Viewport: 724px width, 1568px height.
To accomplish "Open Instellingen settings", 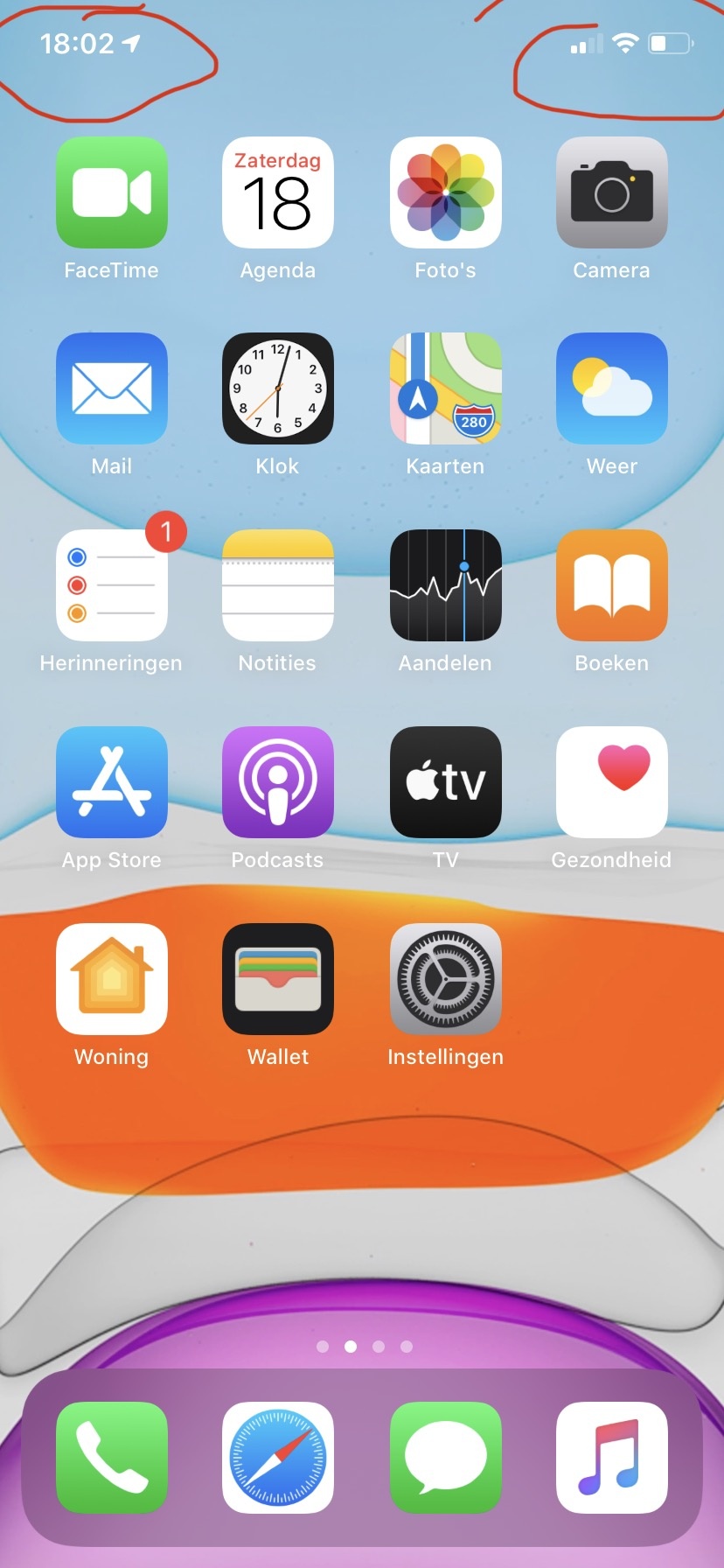I will (x=445, y=979).
